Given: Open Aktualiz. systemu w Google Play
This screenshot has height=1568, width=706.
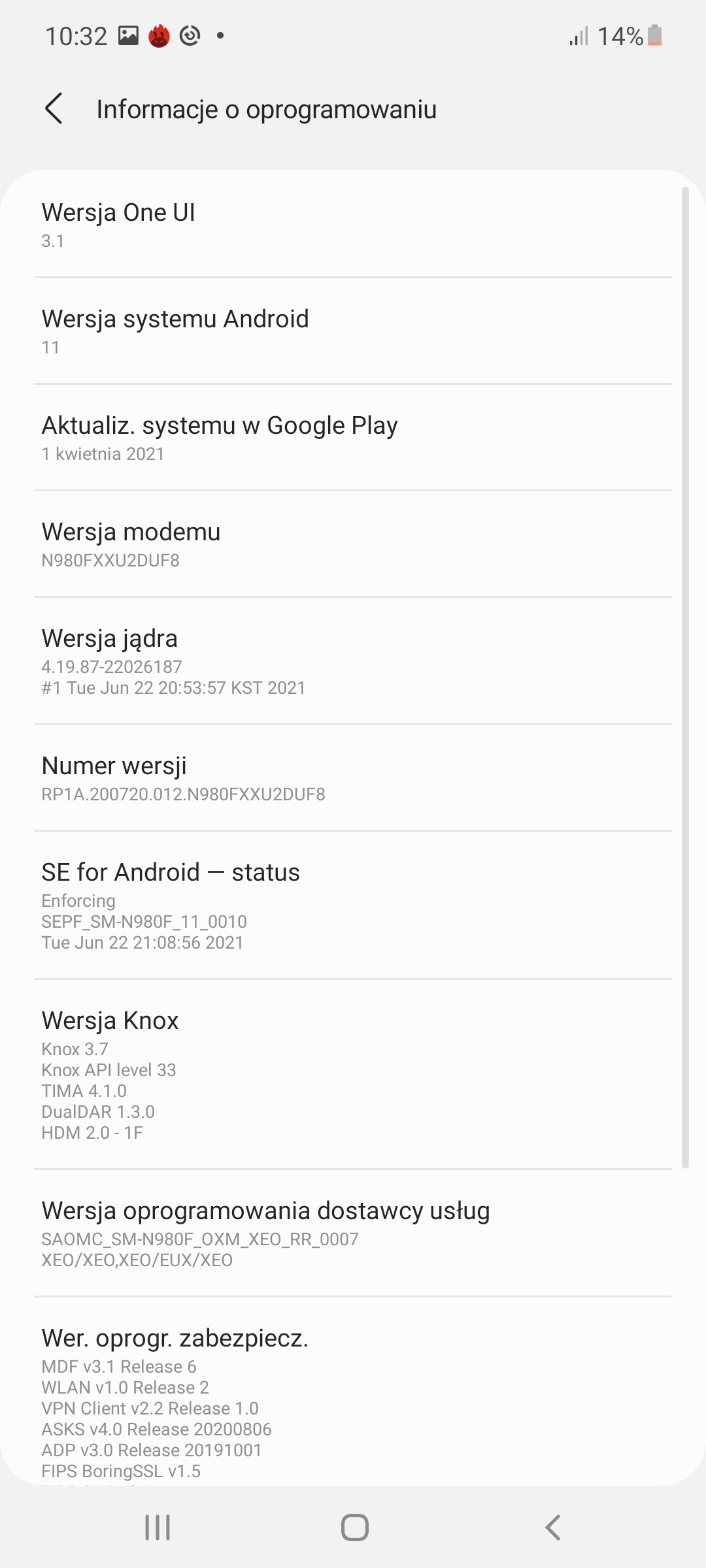Looking at the screenshot, I should coord(353,438).
